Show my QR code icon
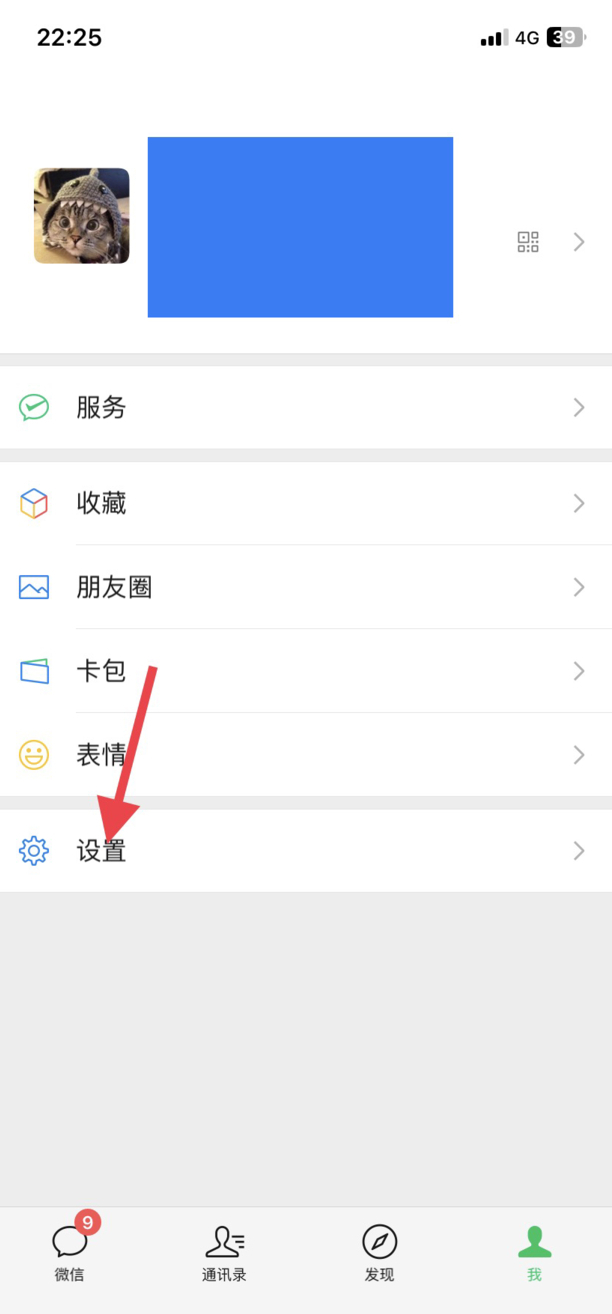Viewport: 612px width, 1314px height. pyautogui.click(x=528, y=242)
